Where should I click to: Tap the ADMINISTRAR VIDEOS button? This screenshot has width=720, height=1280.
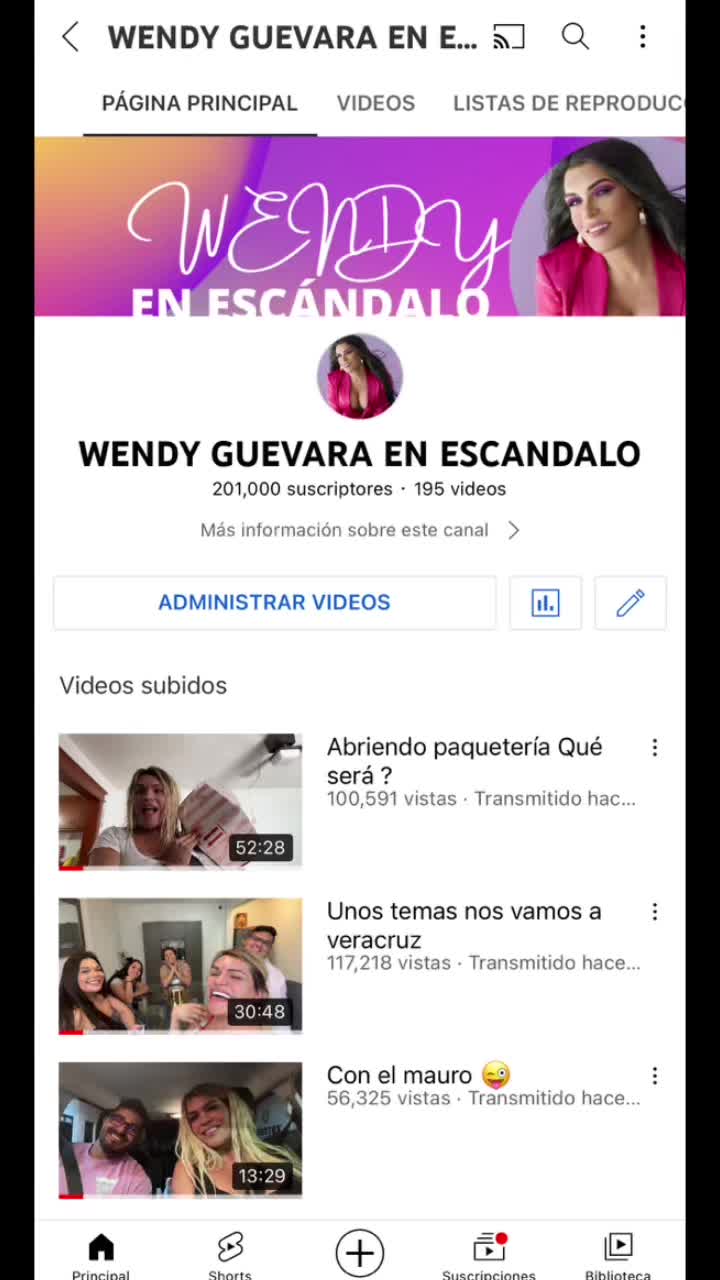pyautogui.click(x=274, y=602)
